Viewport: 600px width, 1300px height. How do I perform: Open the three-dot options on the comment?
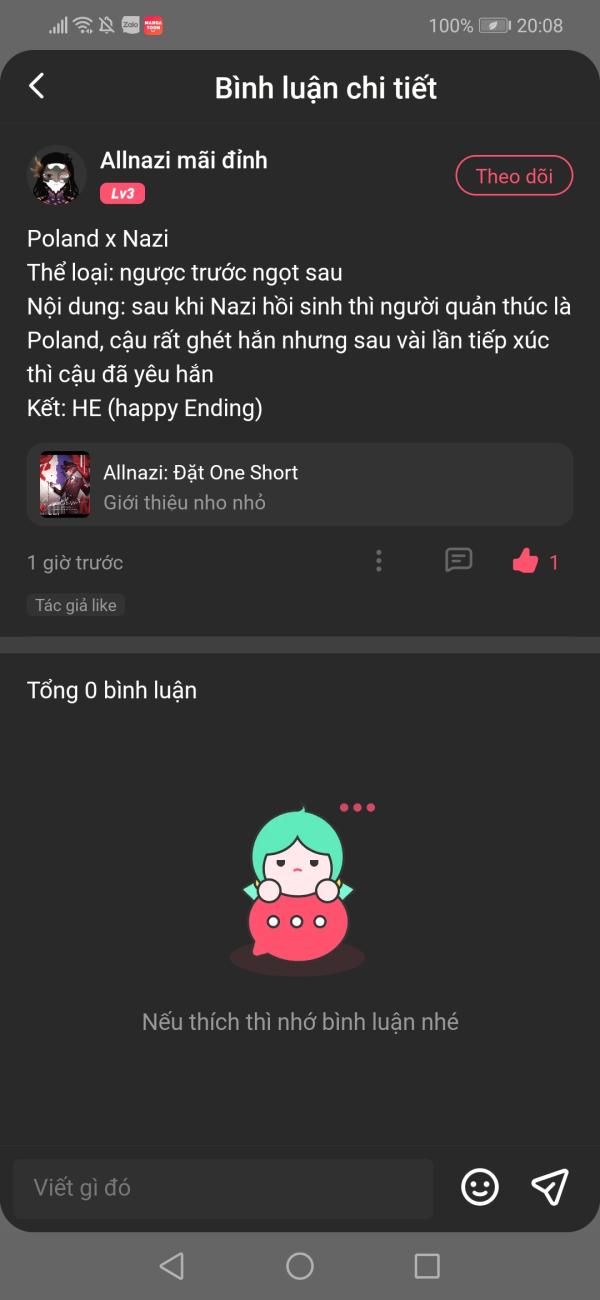[378, 561]
